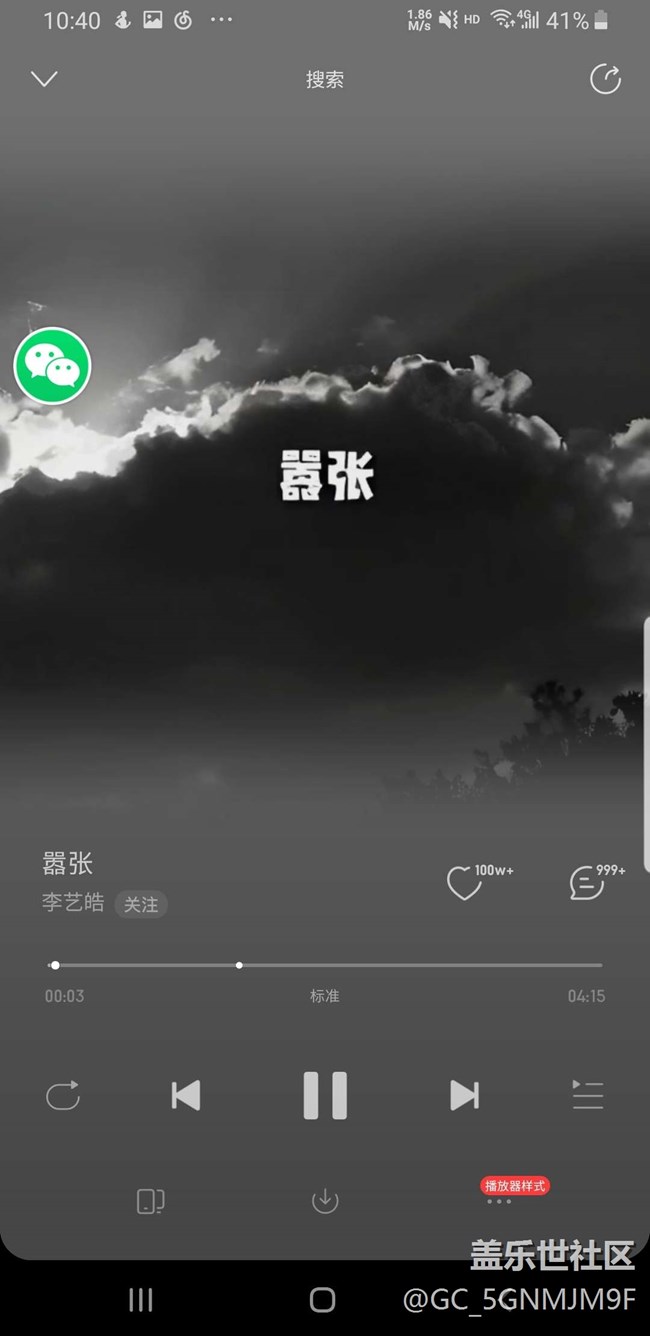This screenshot has width=650, height=1336.
Task: Pause the current song
Action: [325, 1095]
